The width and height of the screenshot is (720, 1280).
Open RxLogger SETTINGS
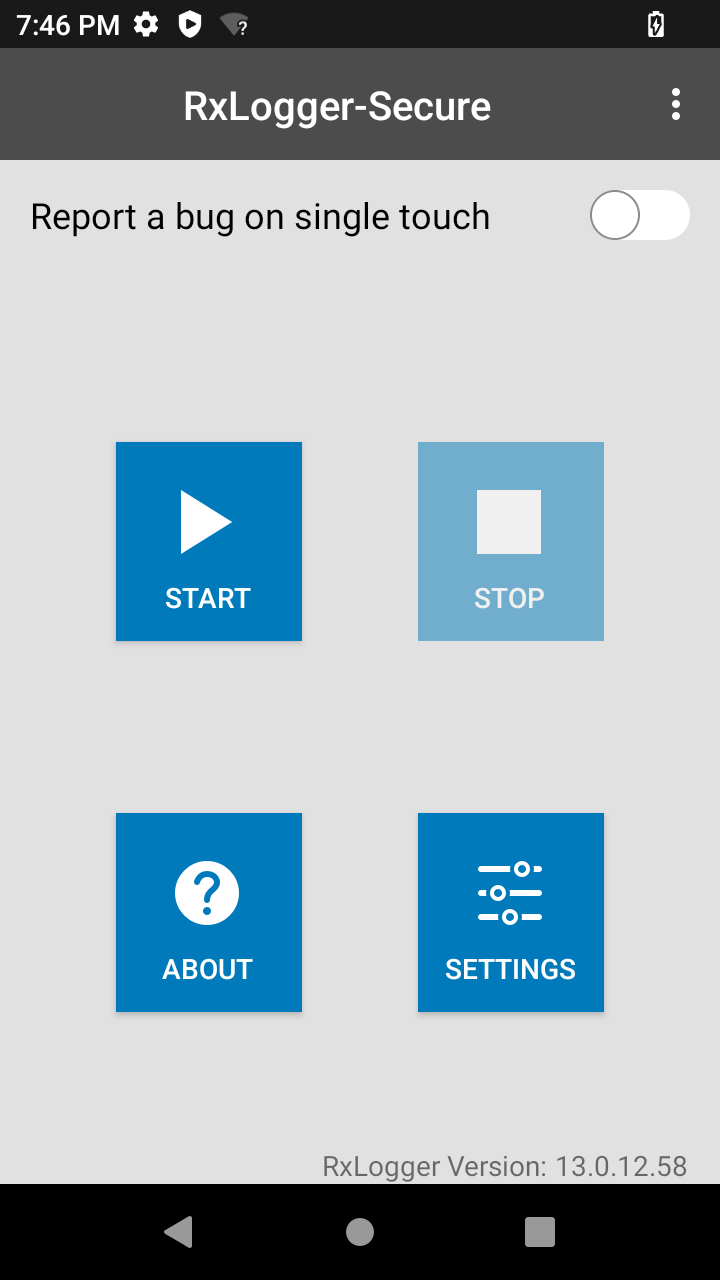point(510,912)
